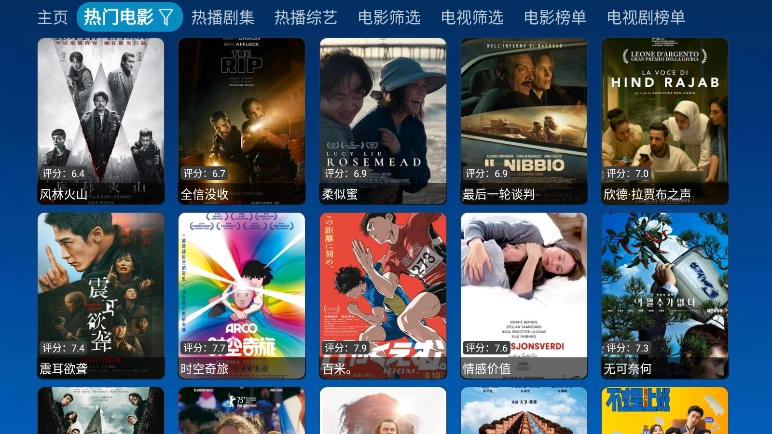Viewport: 772px width, 434px height.
Task: Switch to the 热播综艺 tab
Action: pyautogui.click(x=306, y=17)
